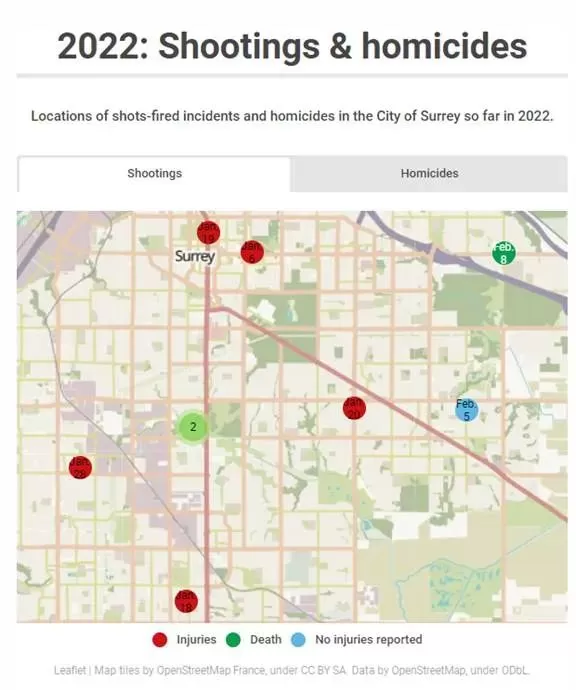Open the Leaflet attribution link
This screenshot has height=690, width=576.
(x=70, y=670)
